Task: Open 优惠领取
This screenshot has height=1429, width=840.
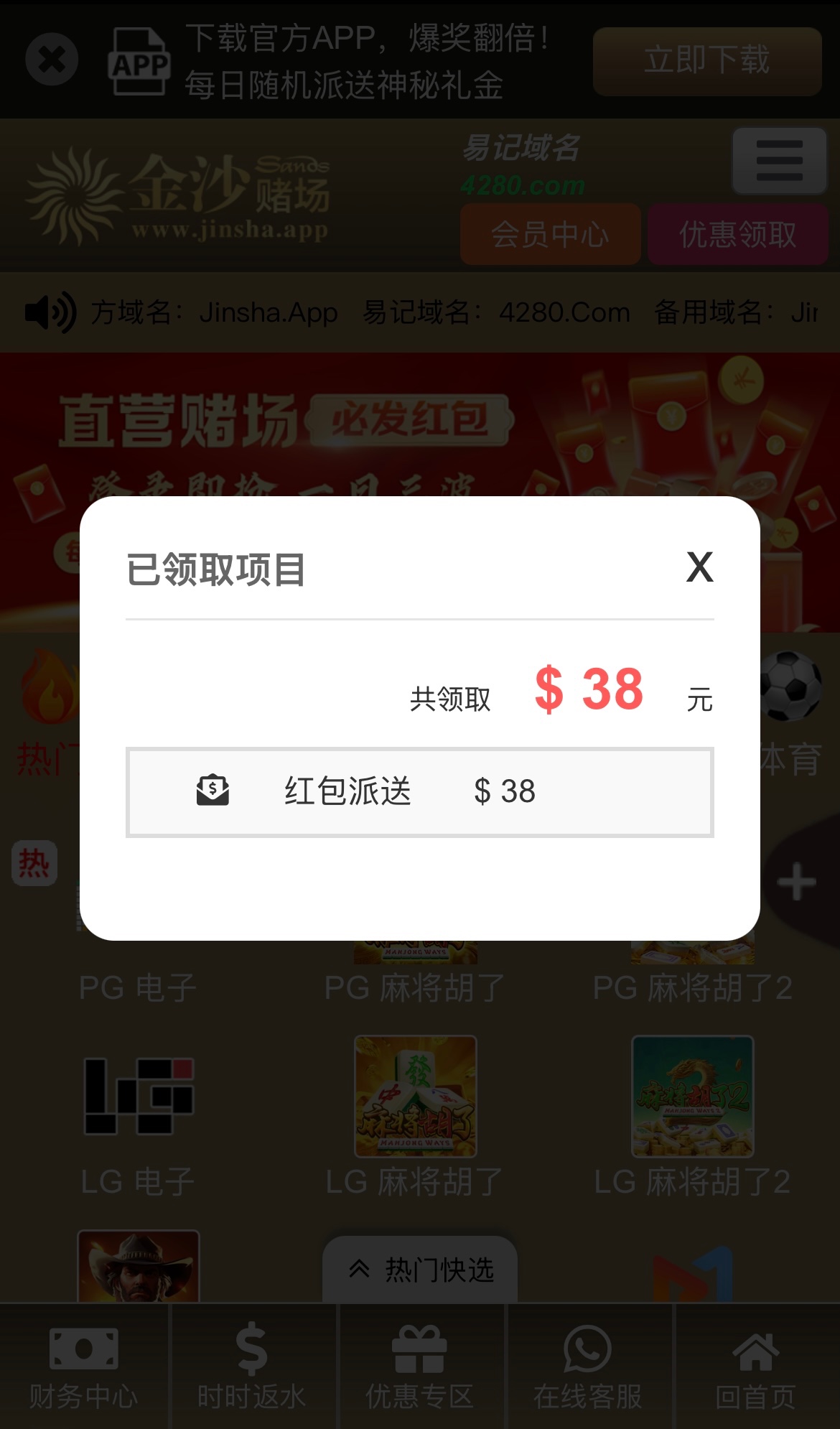Action: 737,234
